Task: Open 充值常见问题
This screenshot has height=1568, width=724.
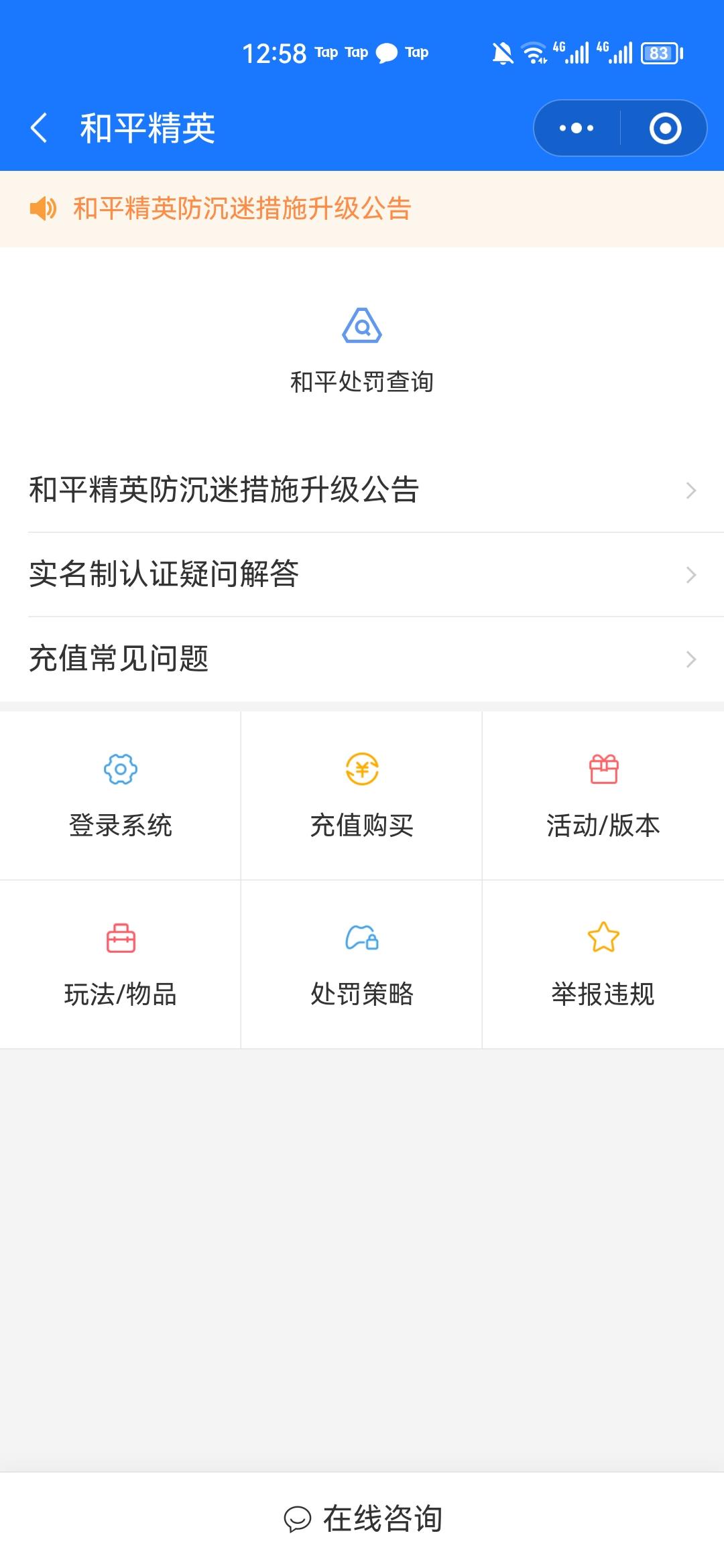Action: click(362, 659)
